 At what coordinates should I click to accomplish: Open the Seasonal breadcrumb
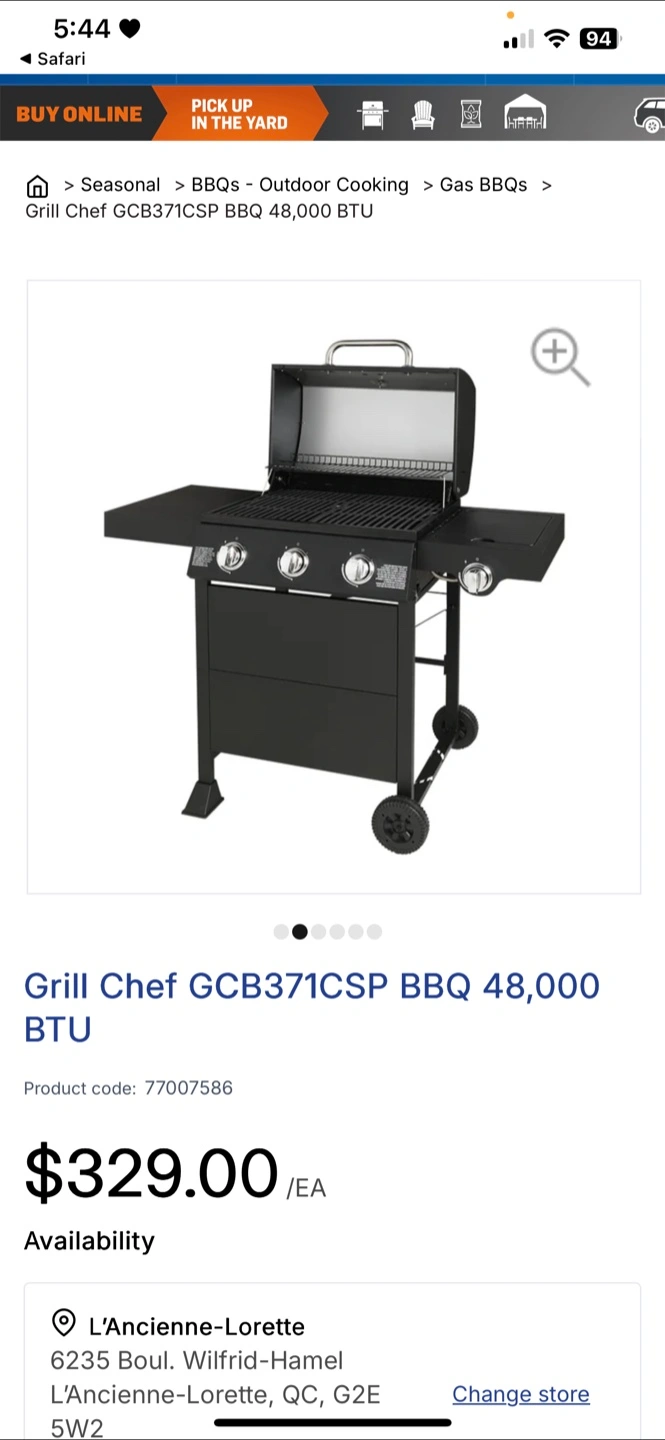pos(120,185)
